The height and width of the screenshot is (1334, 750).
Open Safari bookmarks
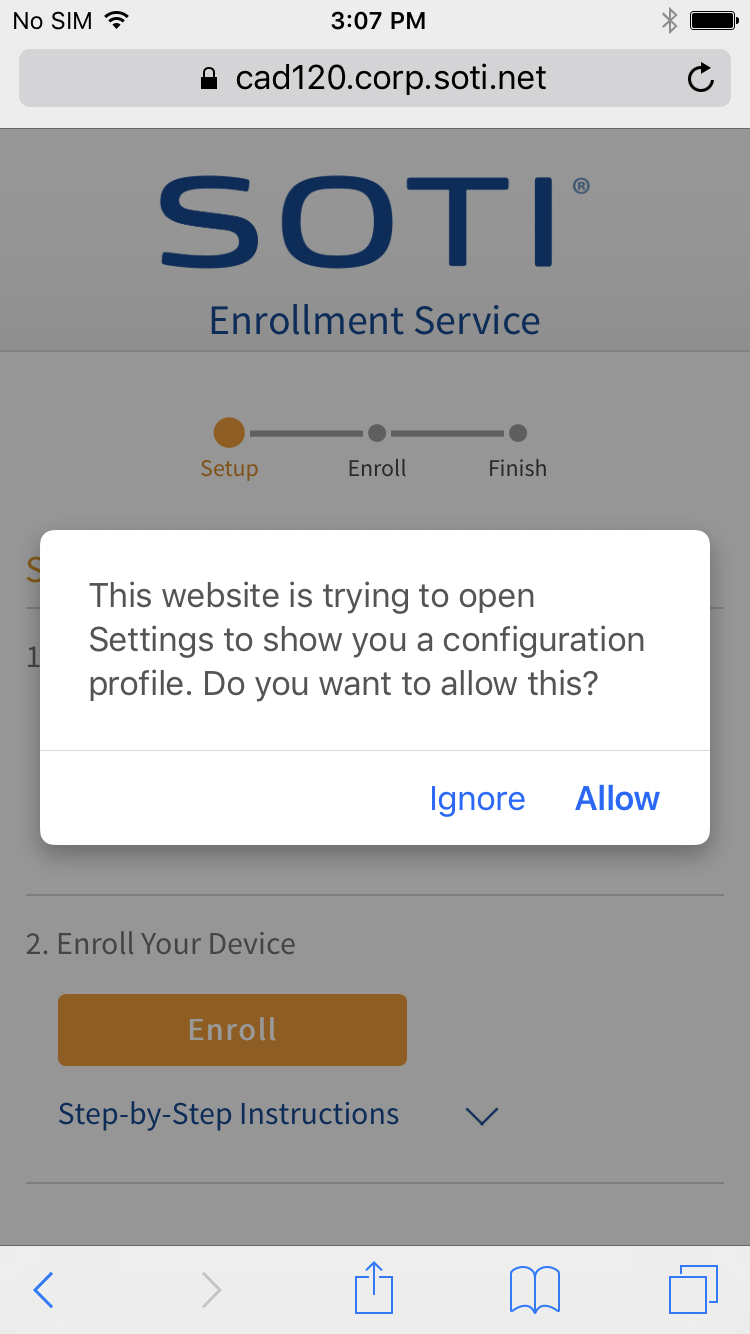pos(534,1289)
